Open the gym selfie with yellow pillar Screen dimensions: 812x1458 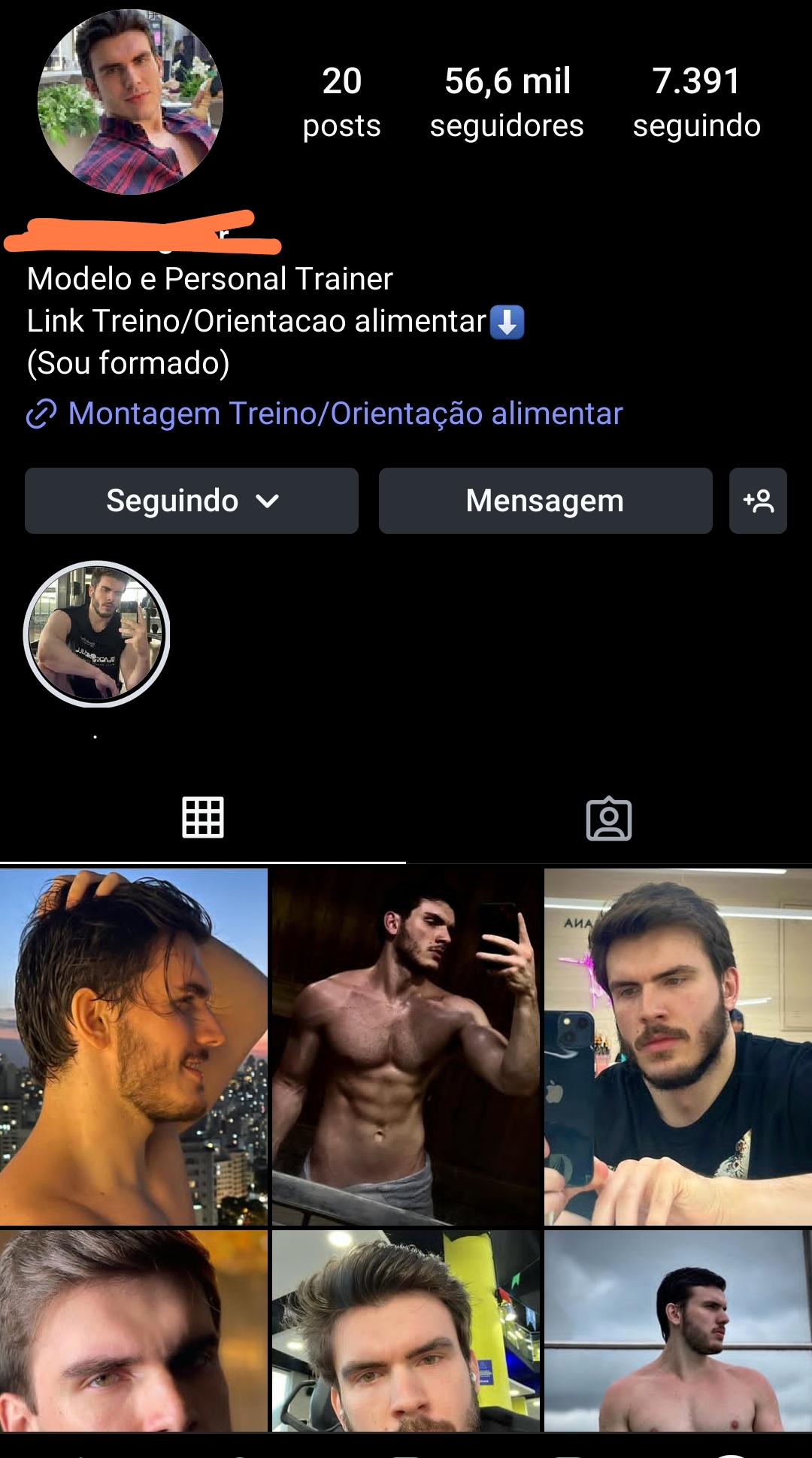click(x=406, y=1331)
